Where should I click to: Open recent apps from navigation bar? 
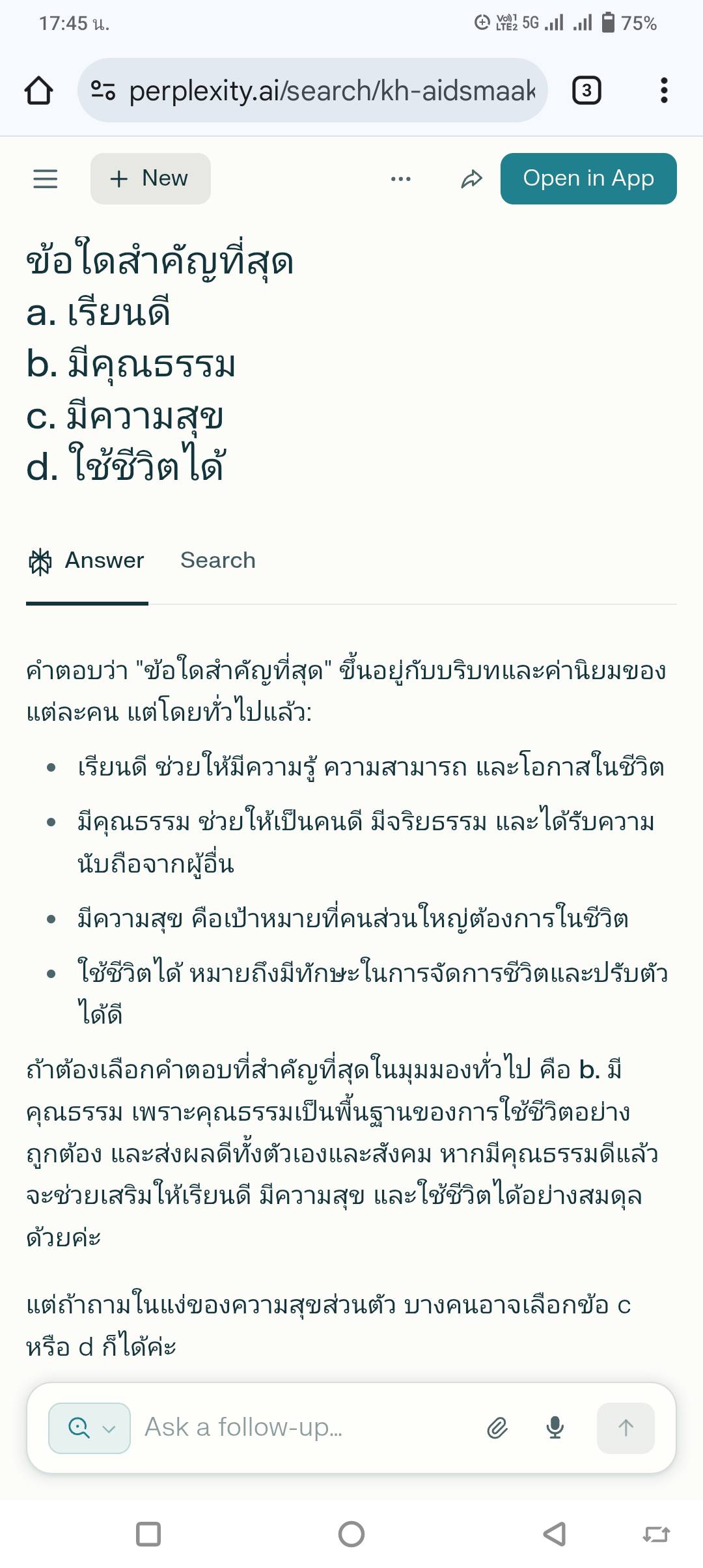pyautogui.click(x=148, y=1533)
